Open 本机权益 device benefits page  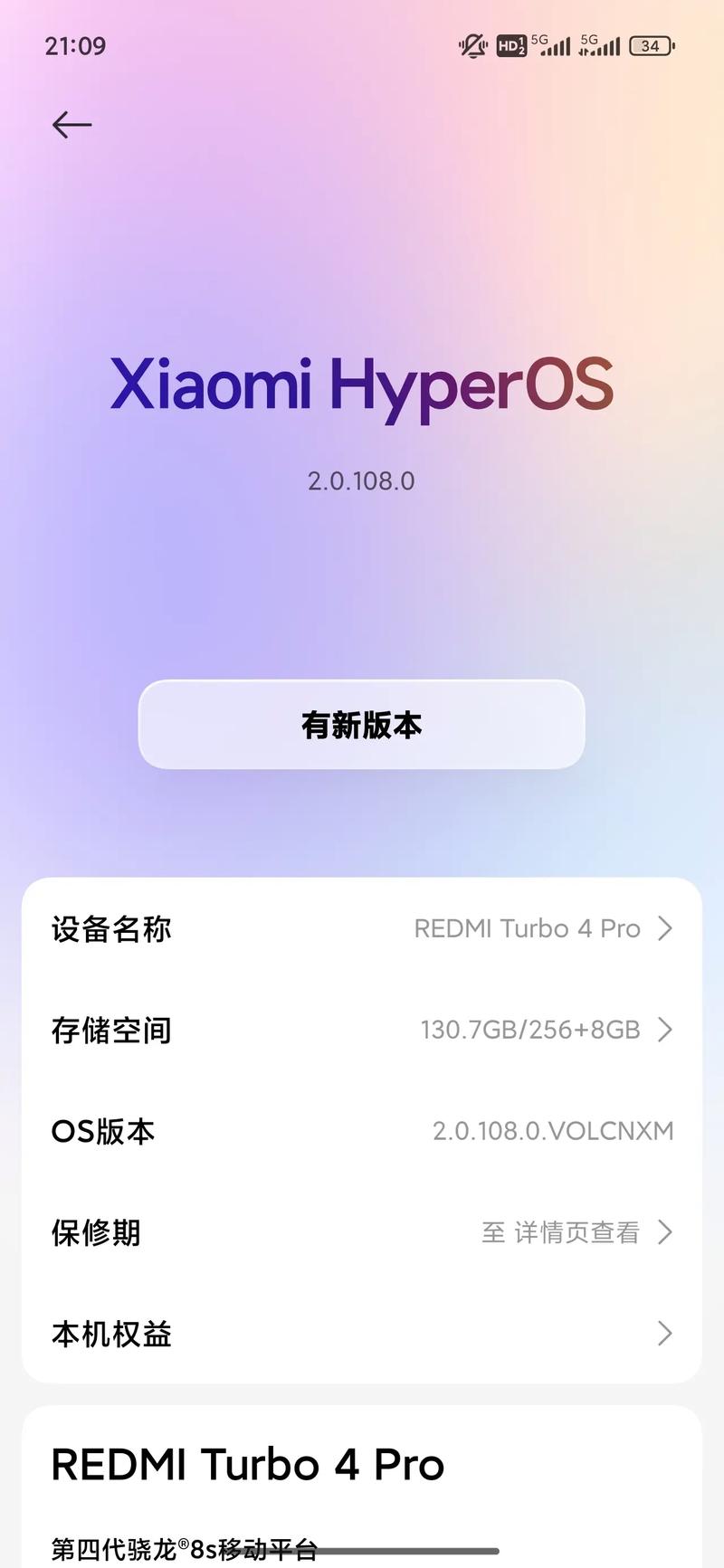tap(362, 1334)
